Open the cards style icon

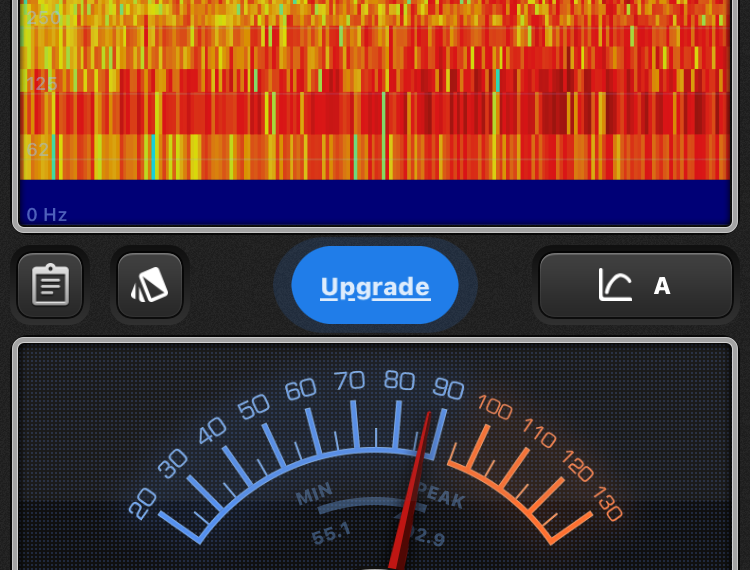tap(150, 286)
